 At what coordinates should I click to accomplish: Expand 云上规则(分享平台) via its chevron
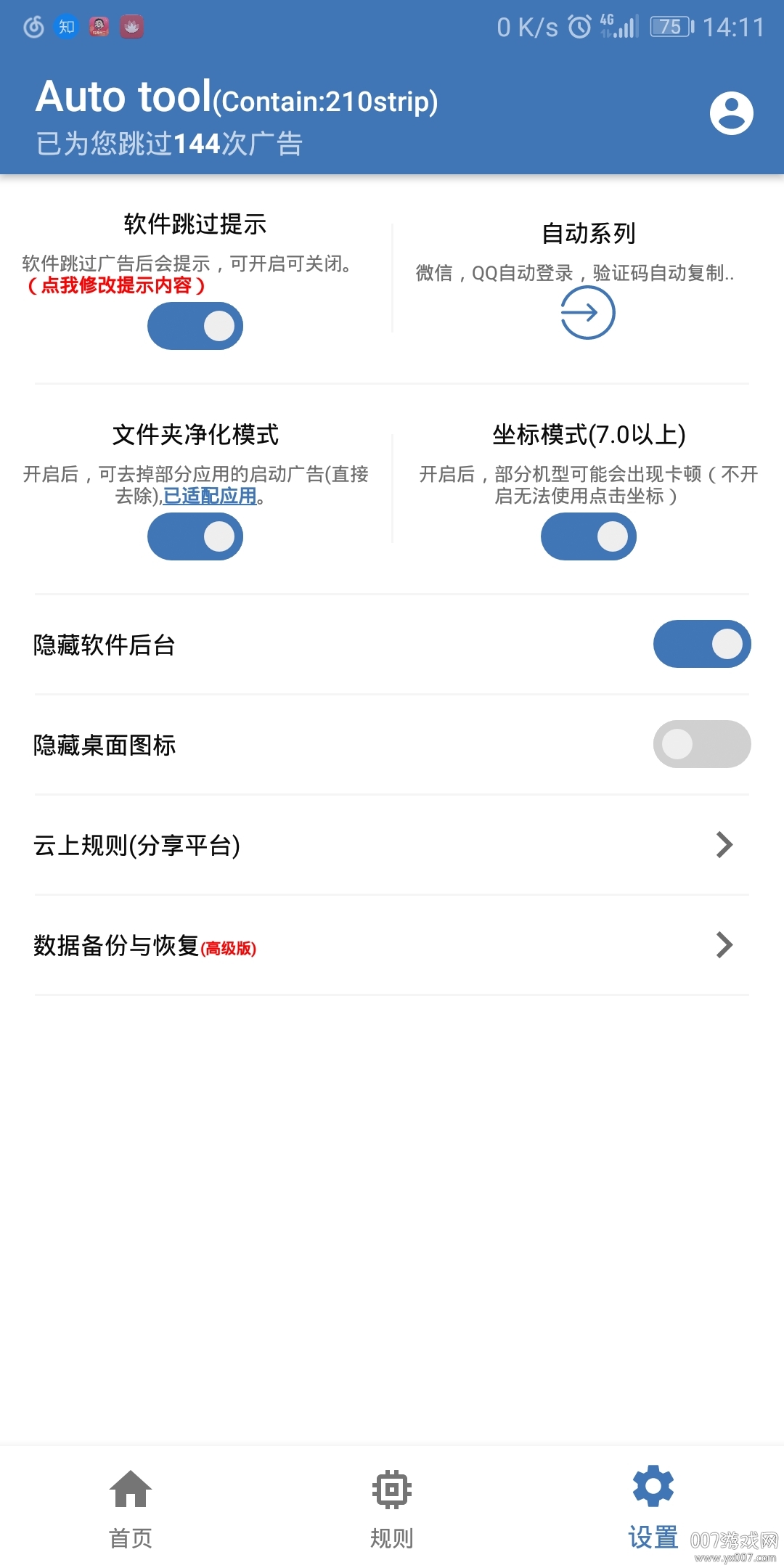723,844
